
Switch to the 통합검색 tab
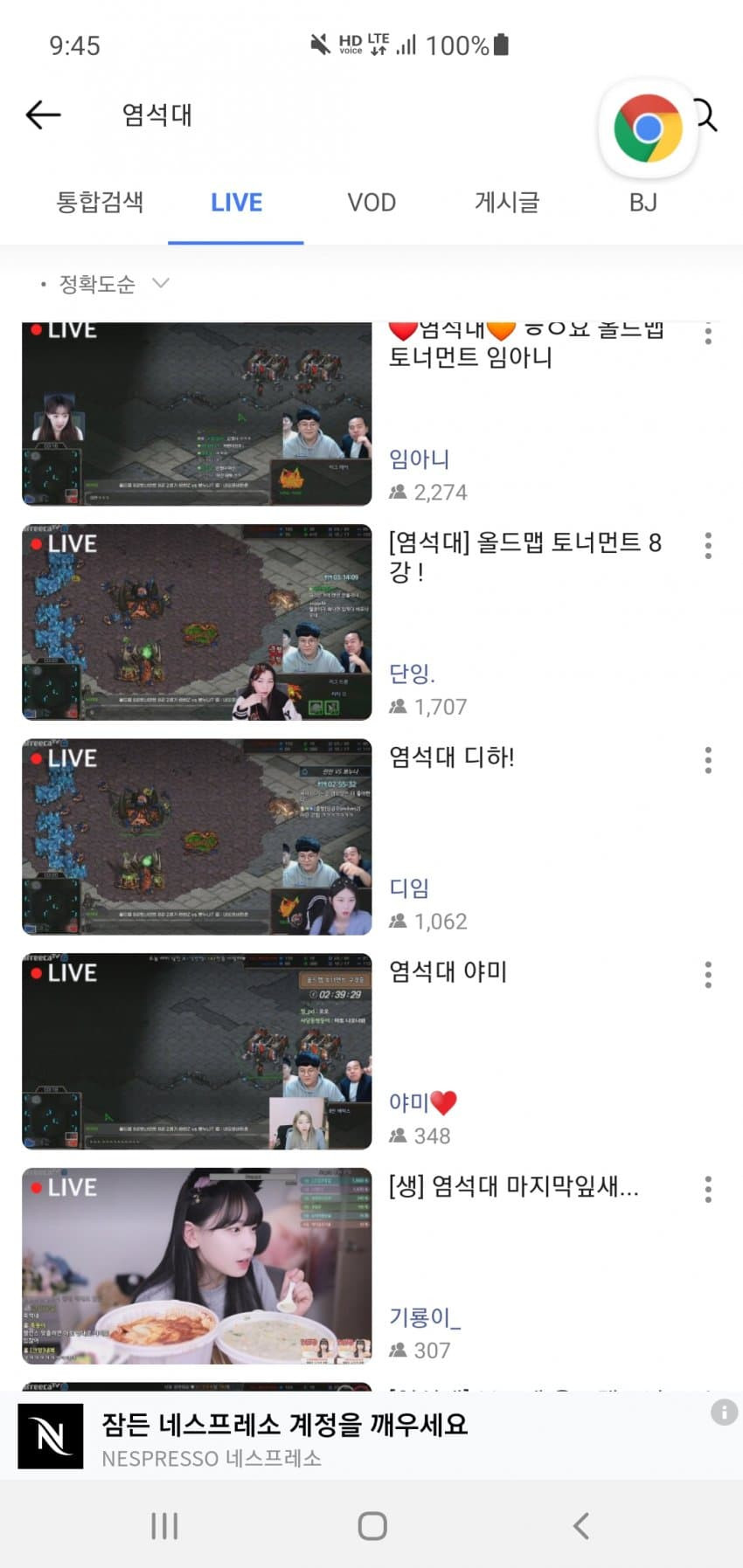(100, 203)
